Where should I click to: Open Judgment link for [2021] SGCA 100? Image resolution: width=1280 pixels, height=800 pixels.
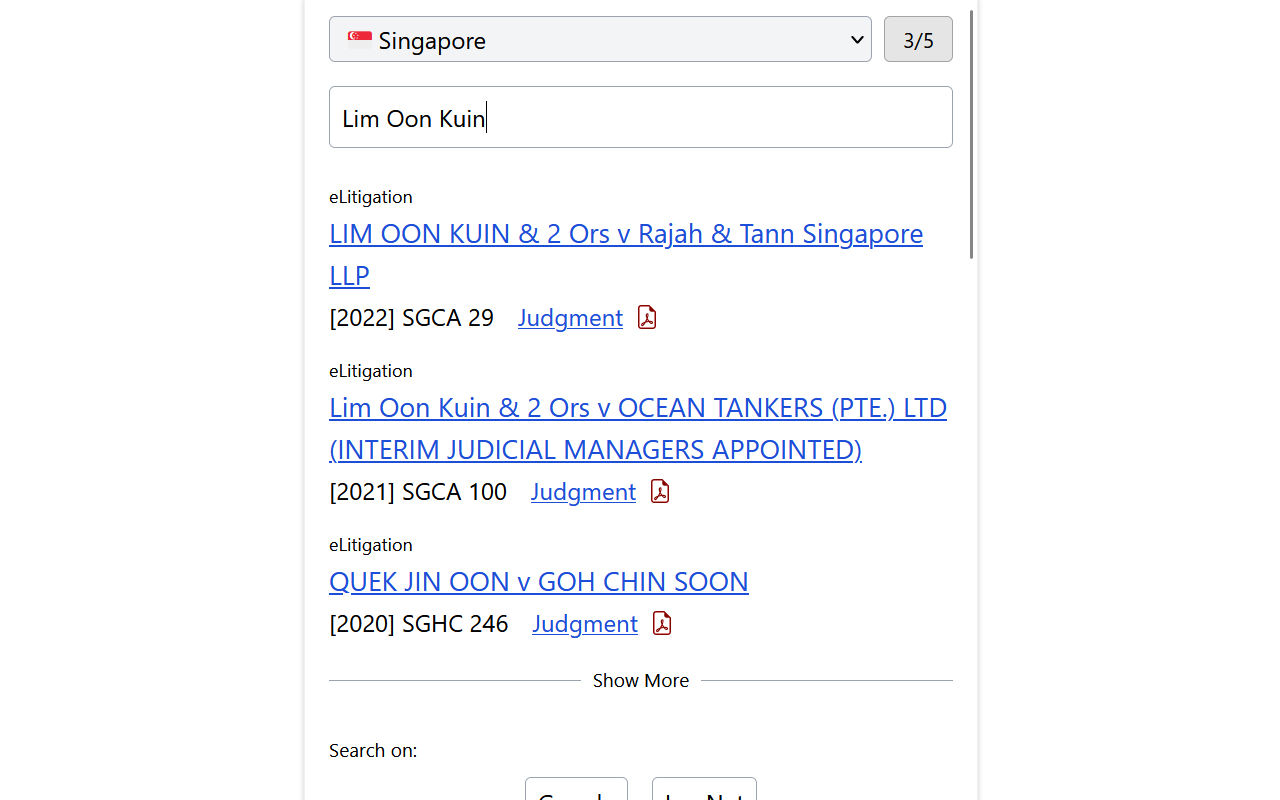pyautogui.click(x=583, y=492)
